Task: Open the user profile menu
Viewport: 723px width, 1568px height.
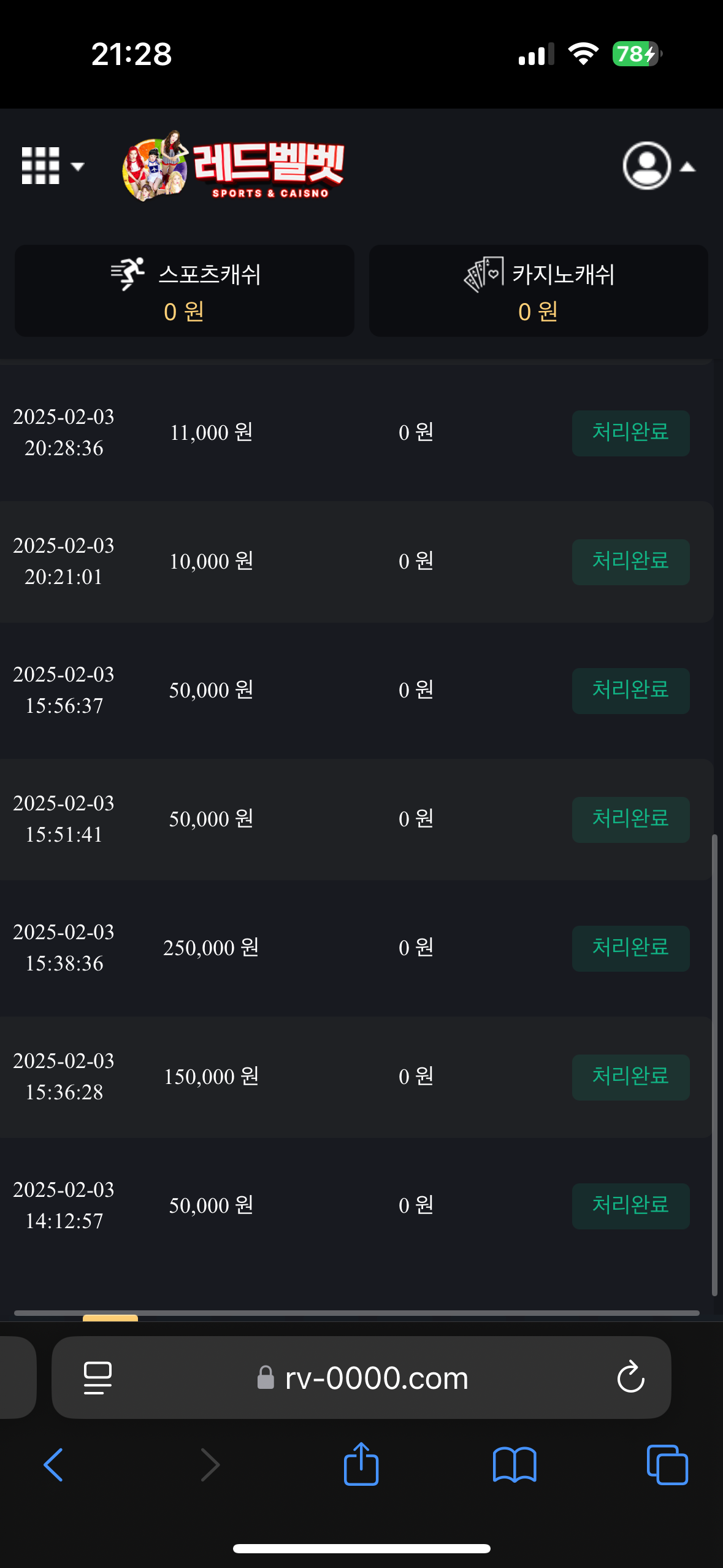Action: pos(657,166)
